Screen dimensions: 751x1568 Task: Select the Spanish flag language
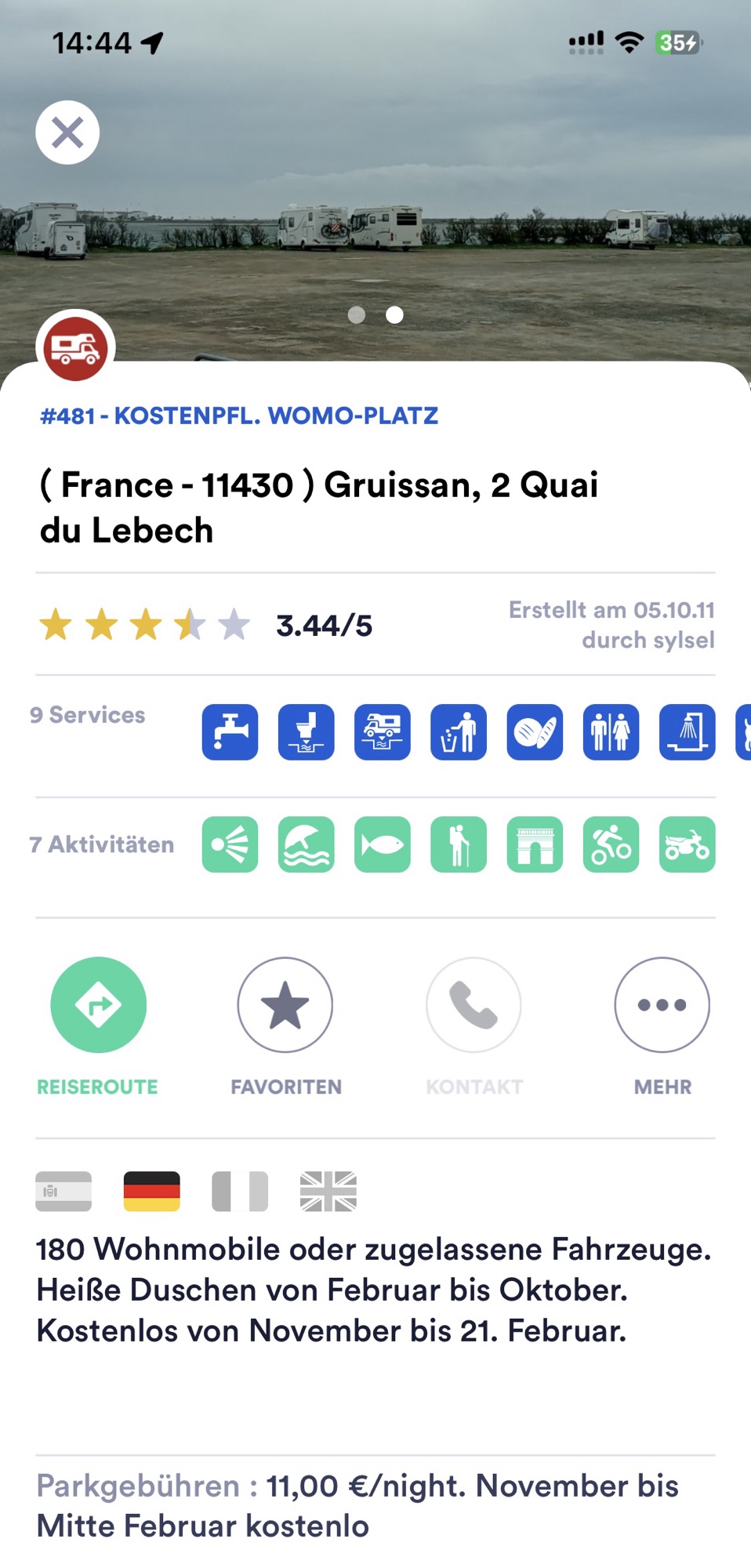pos(63,1191)
